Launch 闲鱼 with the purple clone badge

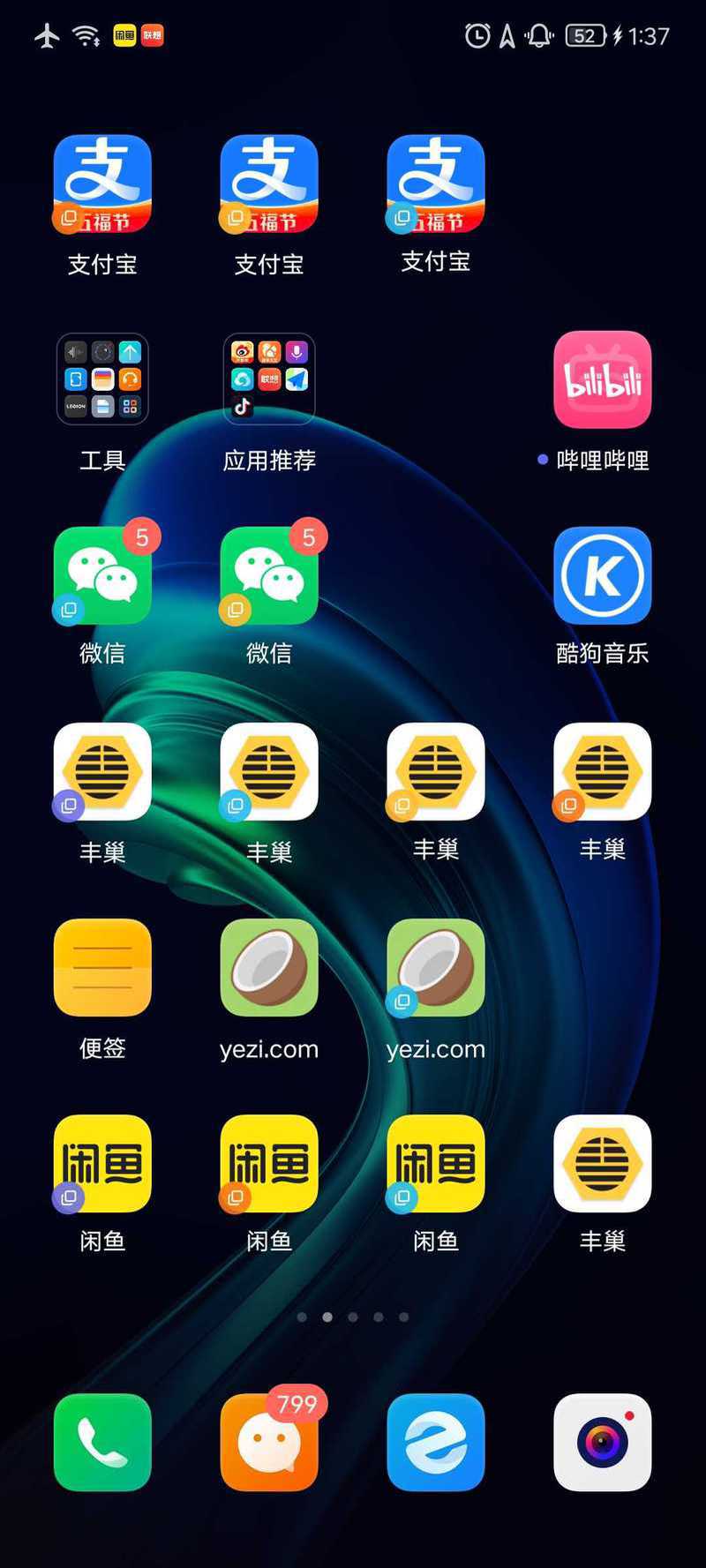click(102, 1163)
